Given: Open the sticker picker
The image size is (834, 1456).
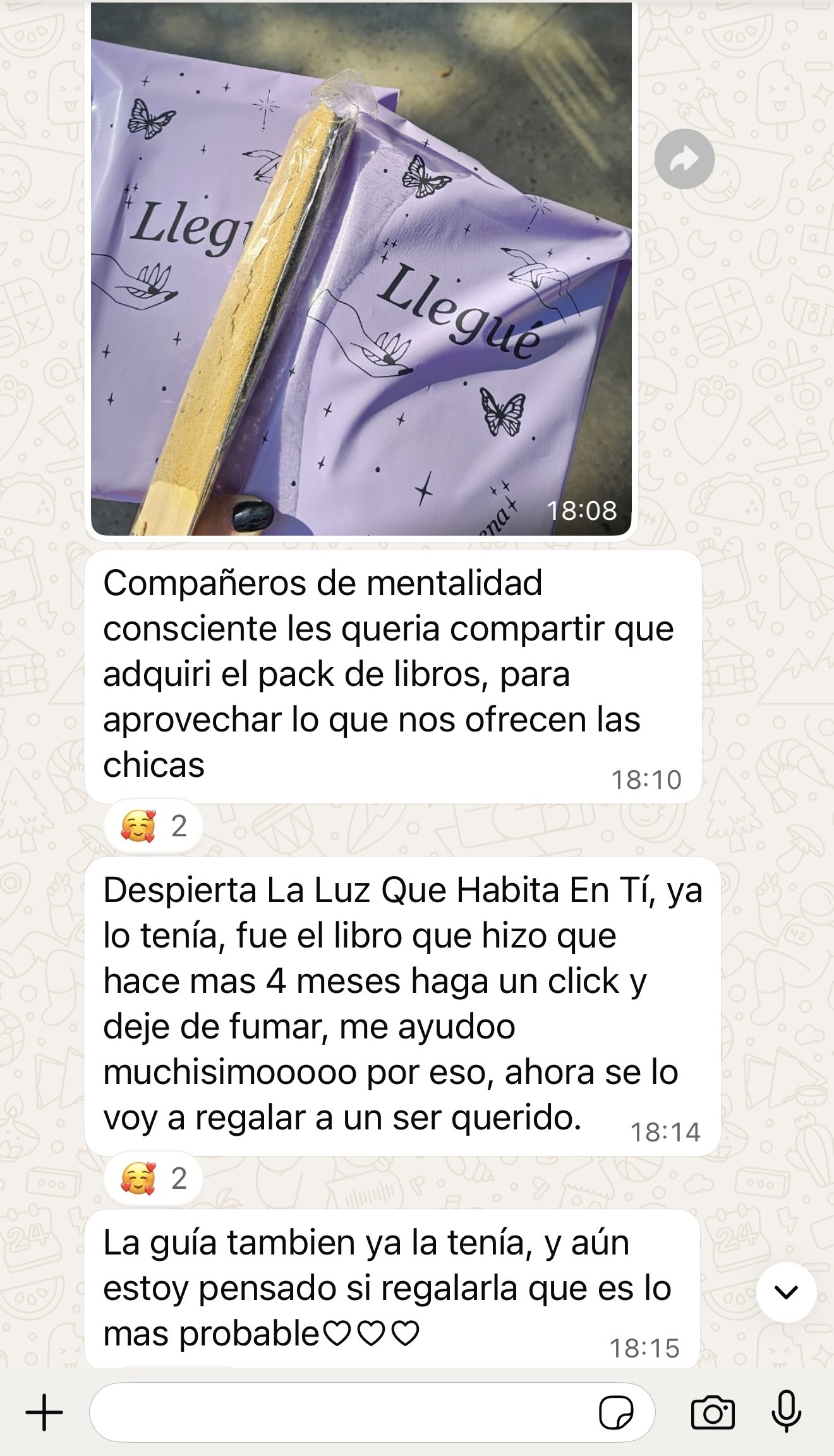Looking at the screenshot, I should click(x=616, y=1412).
